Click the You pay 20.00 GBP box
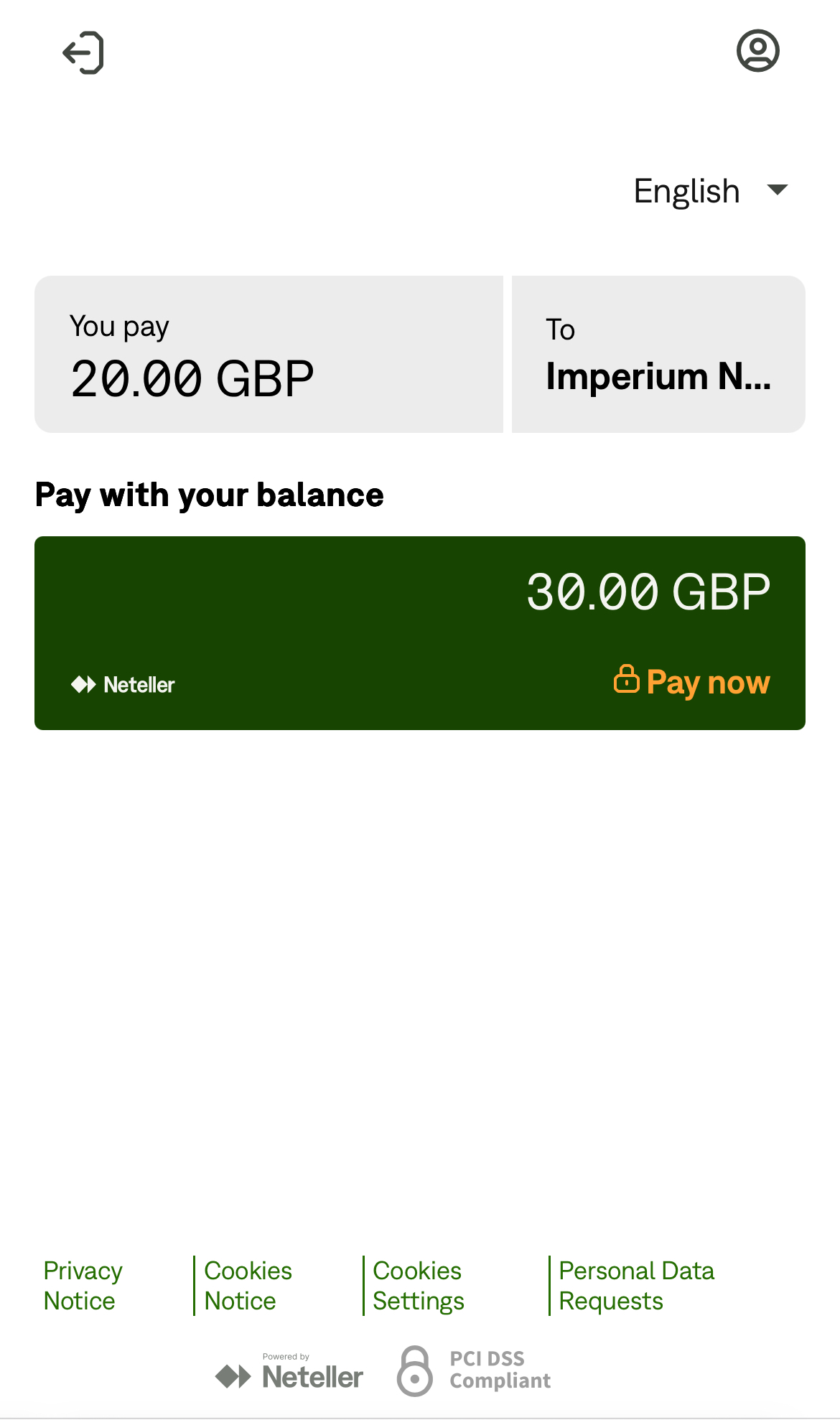The height and width of the screenshot is (1420, 840). (269, 353)
